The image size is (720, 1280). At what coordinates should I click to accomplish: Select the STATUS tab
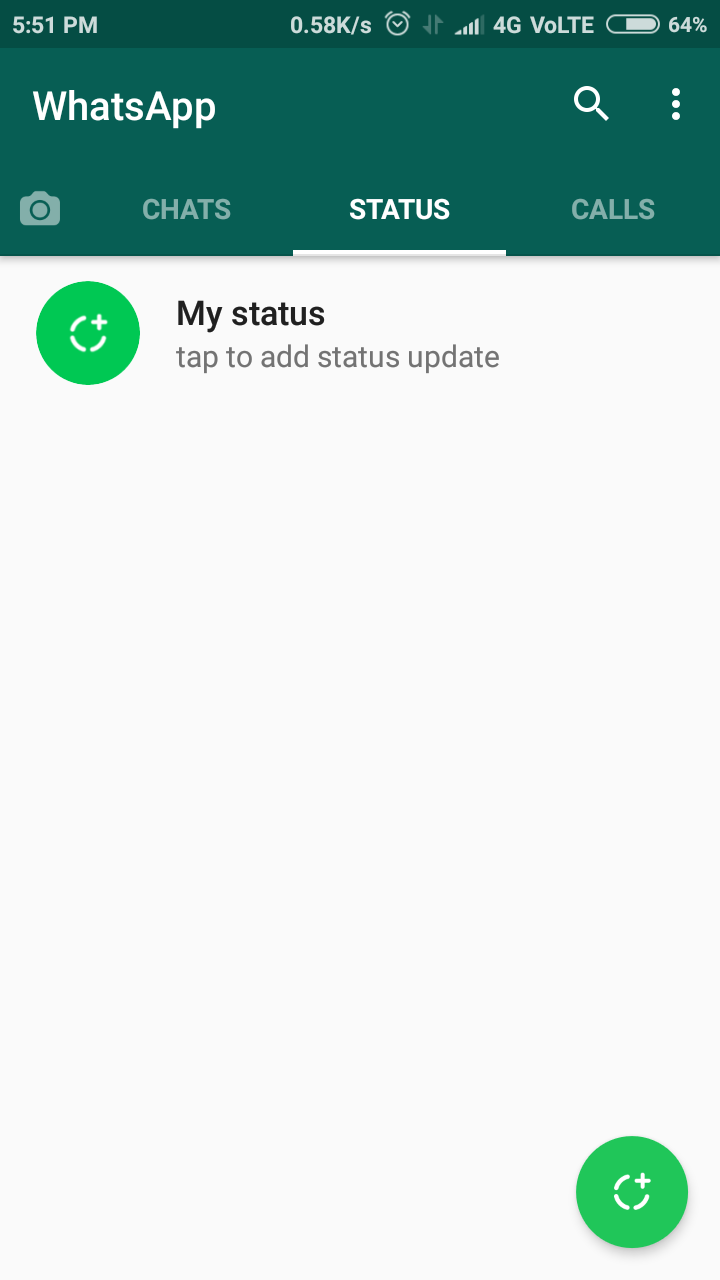[399, 209]
